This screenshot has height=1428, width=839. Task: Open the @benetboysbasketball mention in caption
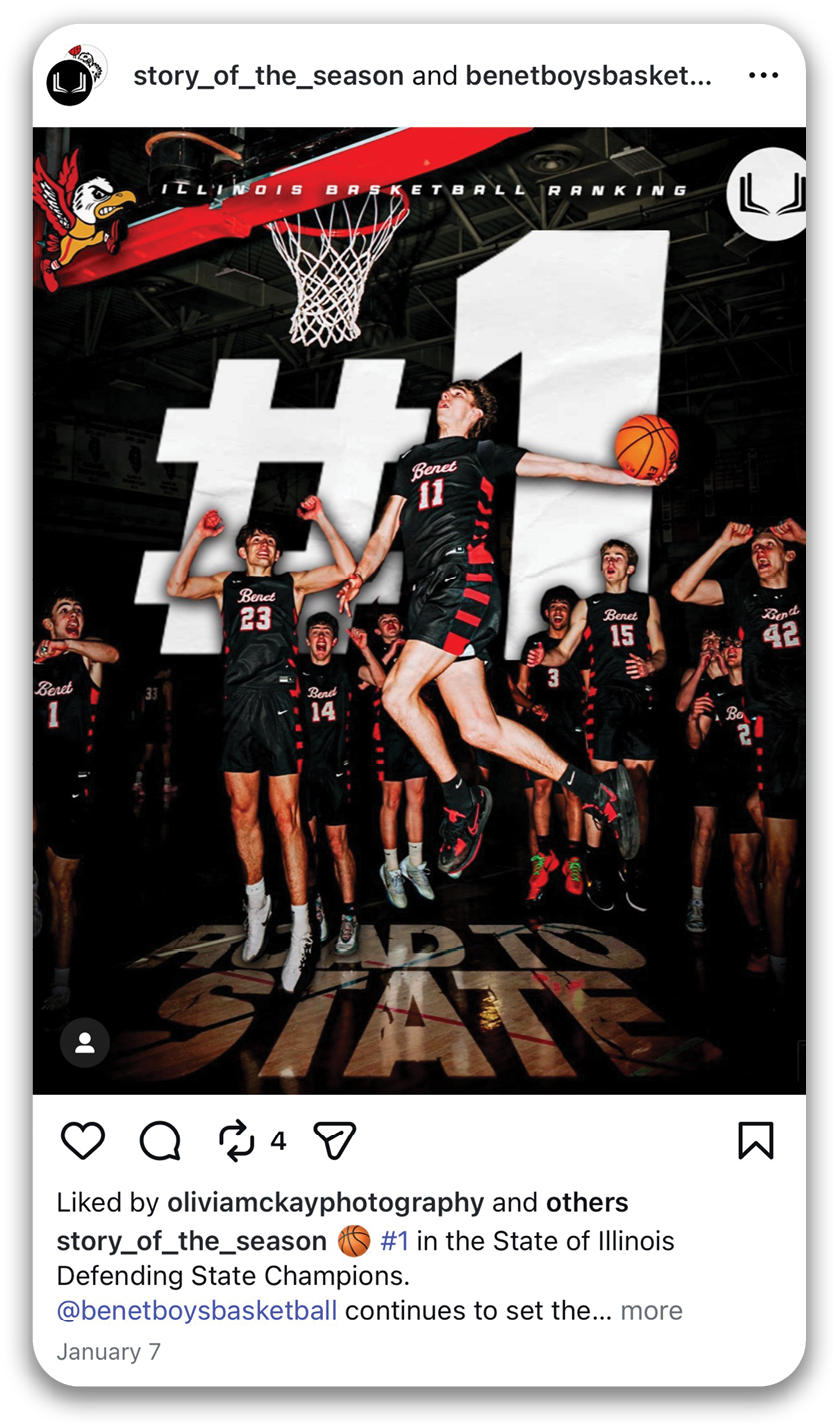[197, 1310]
